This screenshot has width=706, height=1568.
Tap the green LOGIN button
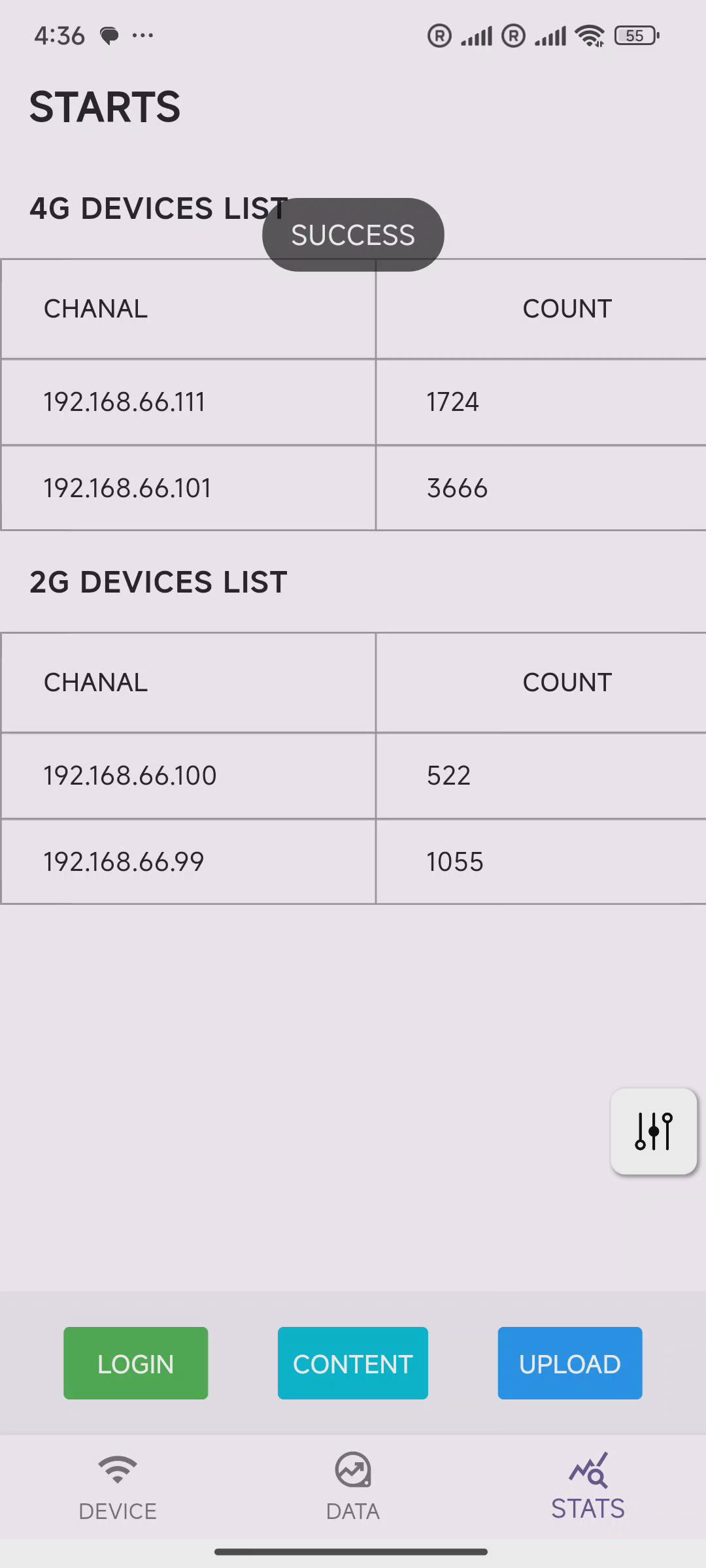pyautogui.click(x=135, y=1363)
